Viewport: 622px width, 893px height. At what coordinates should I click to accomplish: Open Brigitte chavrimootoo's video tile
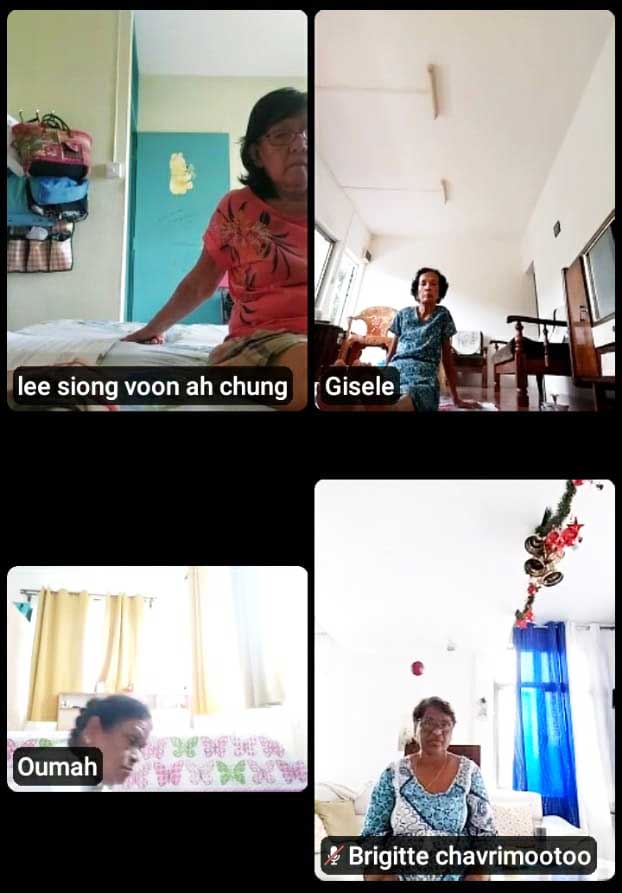464,680
